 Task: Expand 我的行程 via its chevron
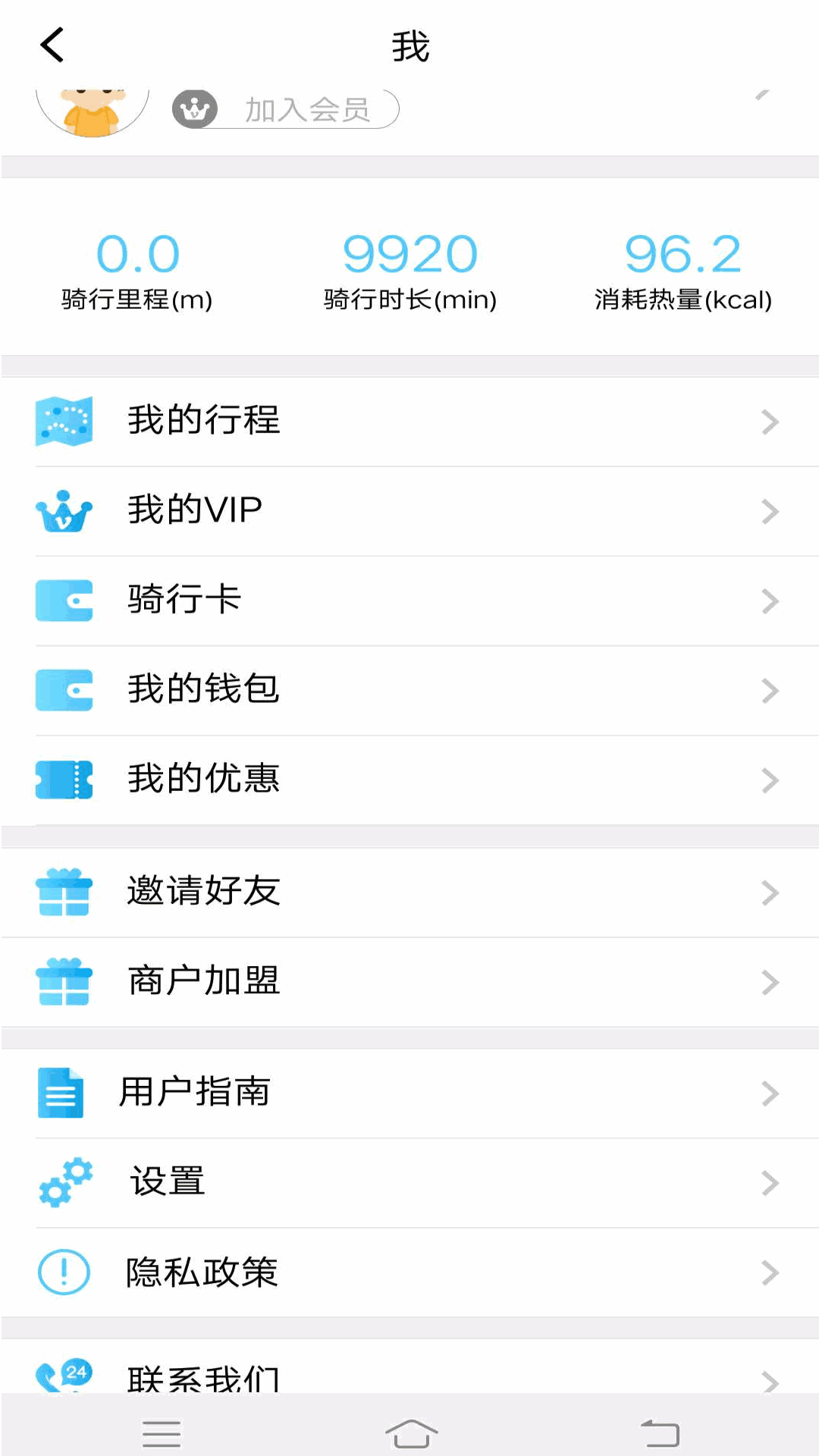tap(770, 422)
